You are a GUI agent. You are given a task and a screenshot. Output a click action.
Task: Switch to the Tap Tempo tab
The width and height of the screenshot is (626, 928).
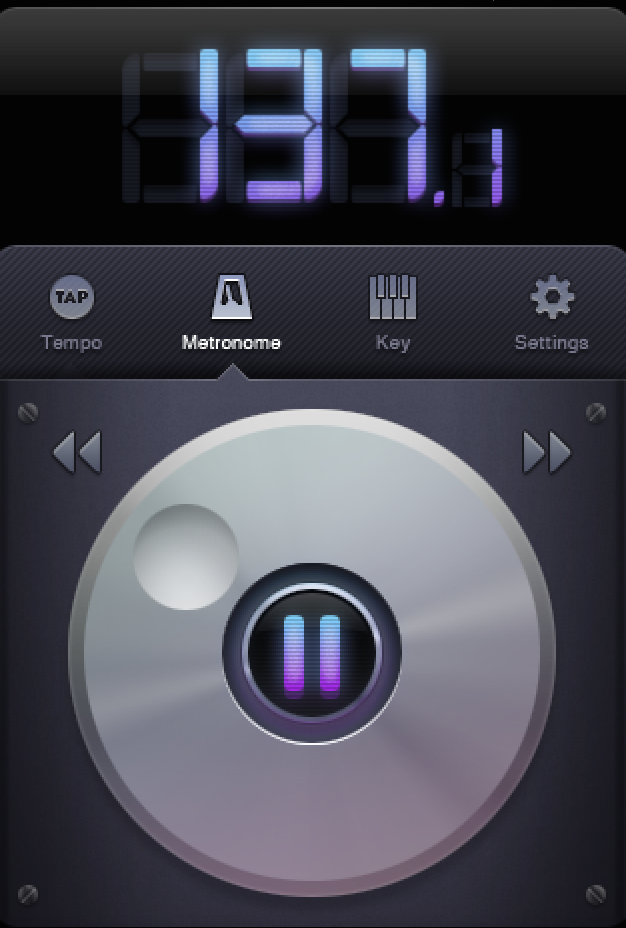[71, 313]
